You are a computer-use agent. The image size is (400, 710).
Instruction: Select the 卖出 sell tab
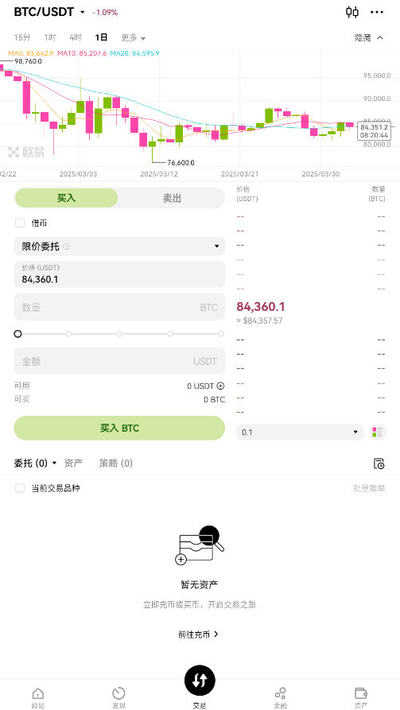point(172,198)
